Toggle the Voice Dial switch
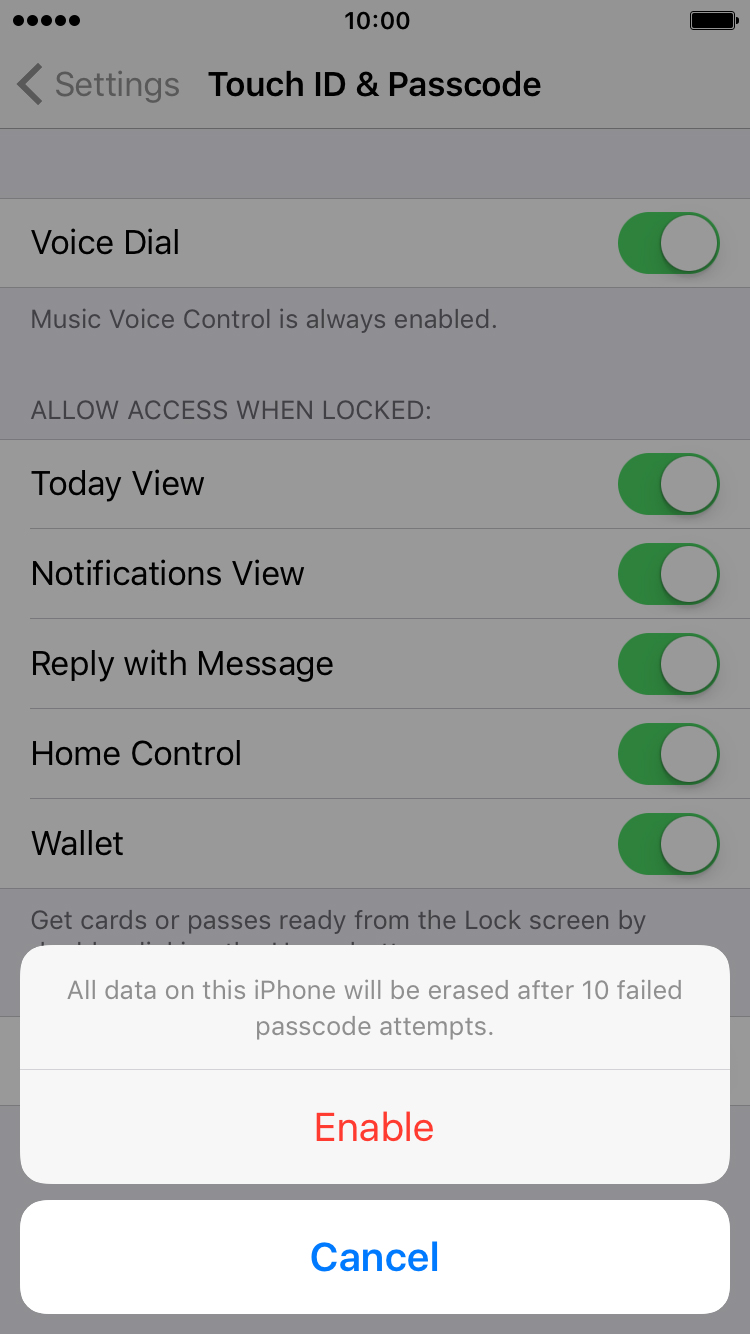This screenshot has height=1334, width=750. point(668,243)
